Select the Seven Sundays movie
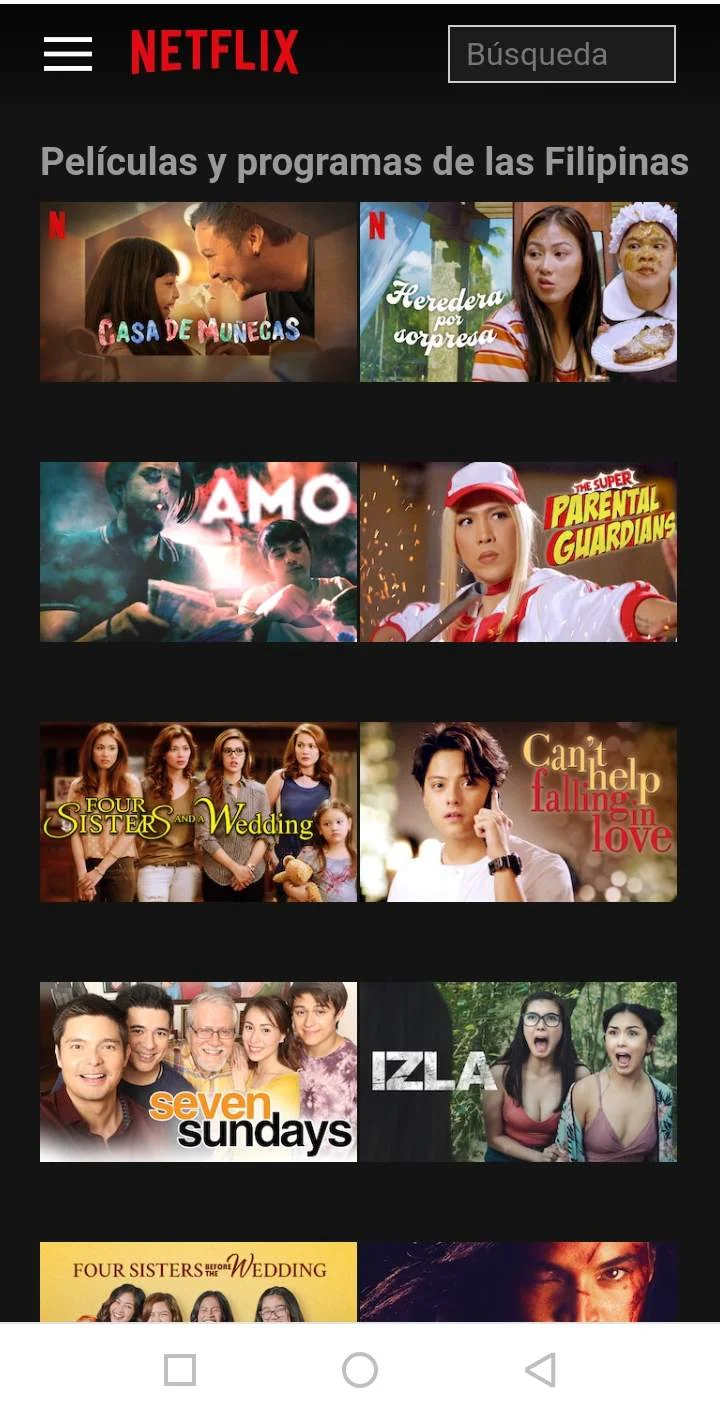This screenshot has width=720, height=1417. tap(198, 1072)
